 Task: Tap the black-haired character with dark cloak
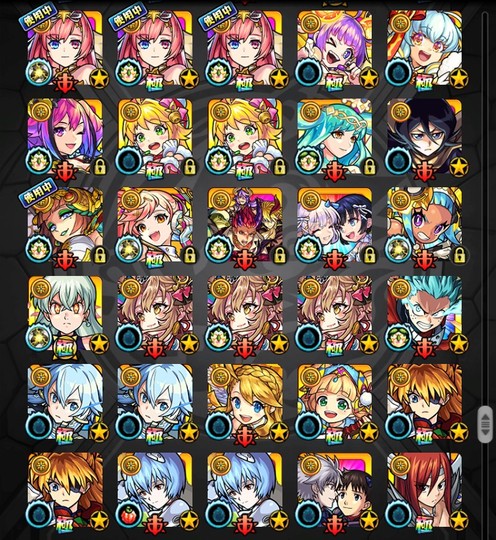point(424,136)
